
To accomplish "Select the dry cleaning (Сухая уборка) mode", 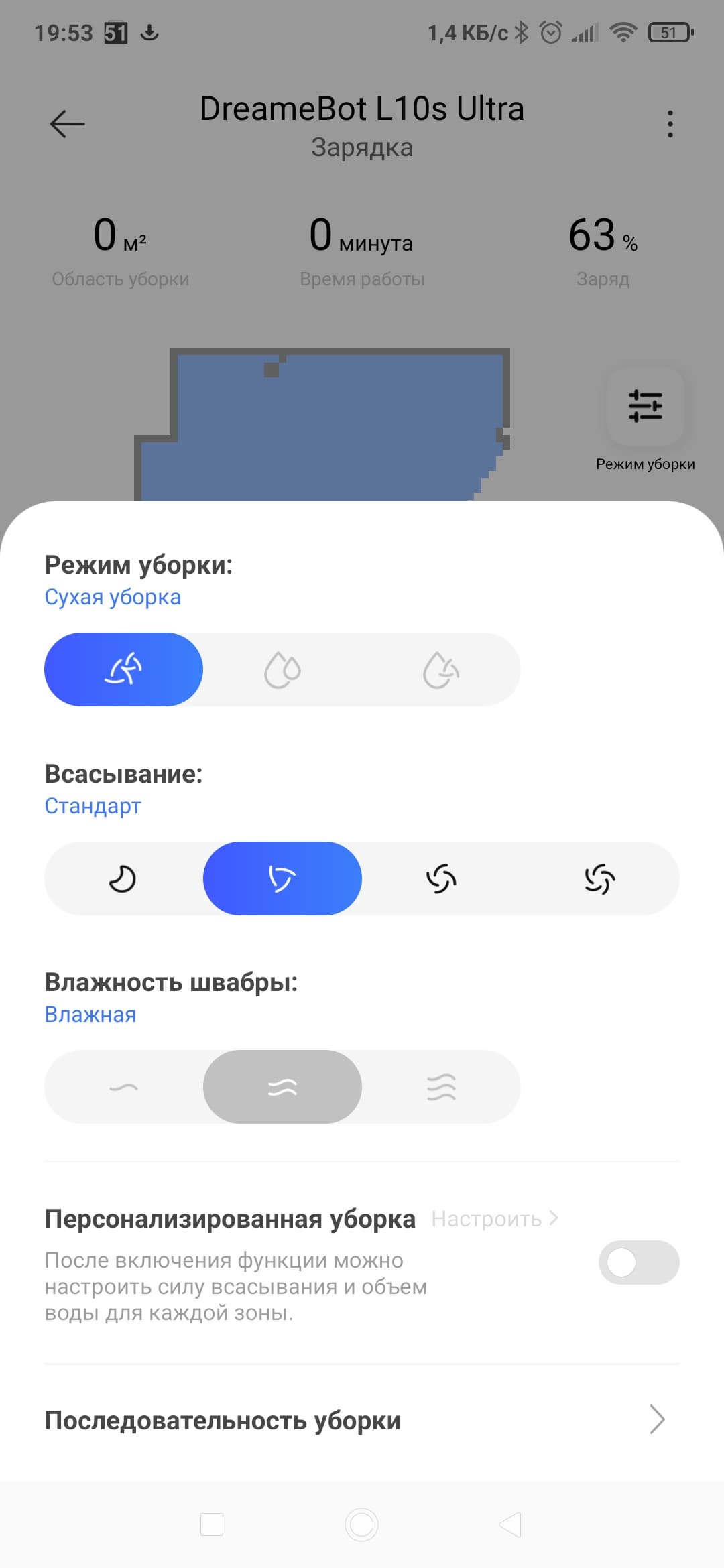I will coord(123,669).
